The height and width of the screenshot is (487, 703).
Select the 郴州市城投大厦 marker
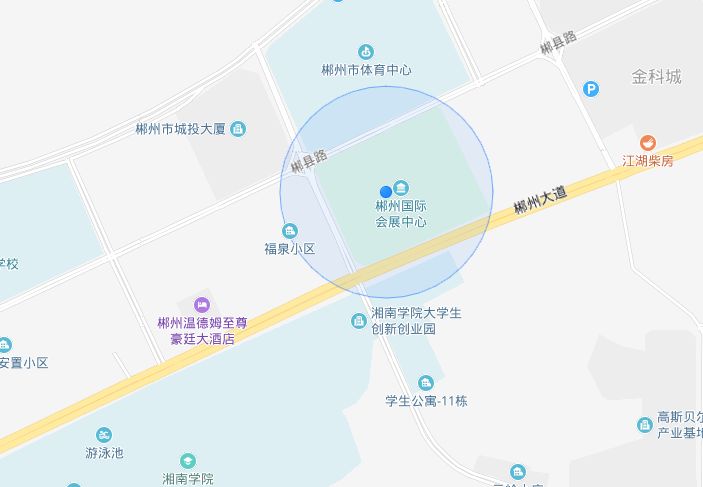click(x=238, y=129)
